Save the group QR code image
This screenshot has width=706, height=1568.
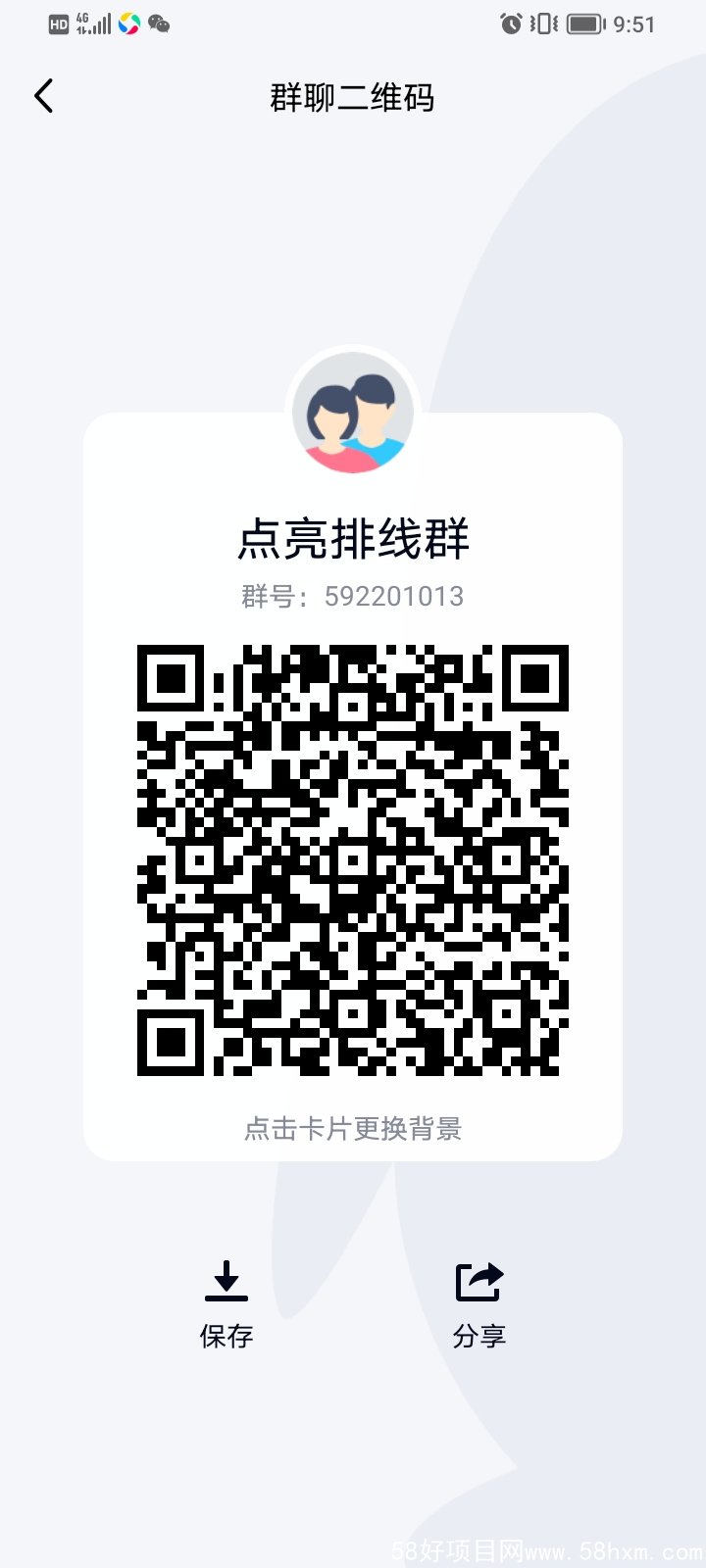[x=227, y=1303]
